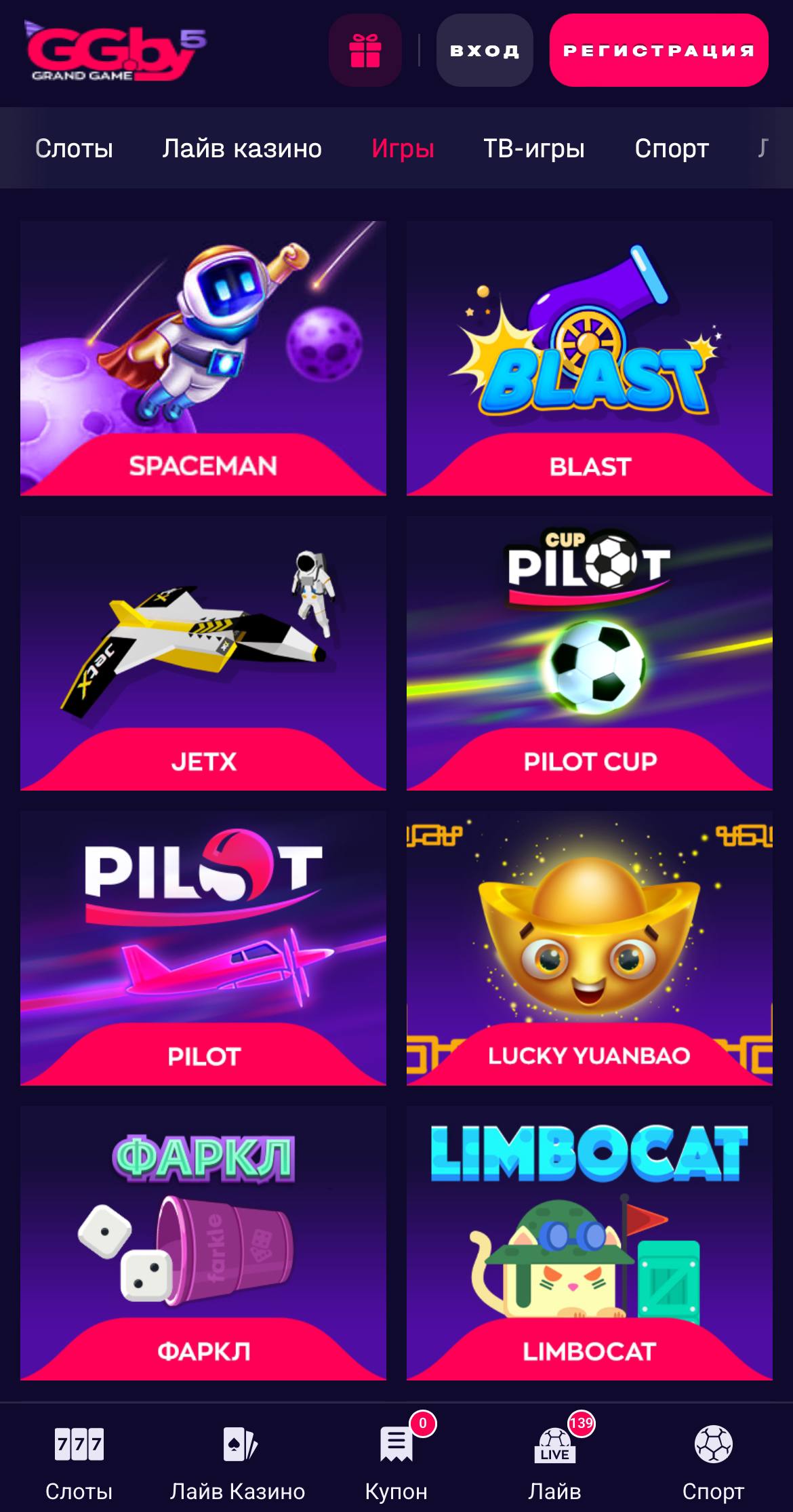Launch the Spaceman game

pyautogui.click(x=203, y=358)
